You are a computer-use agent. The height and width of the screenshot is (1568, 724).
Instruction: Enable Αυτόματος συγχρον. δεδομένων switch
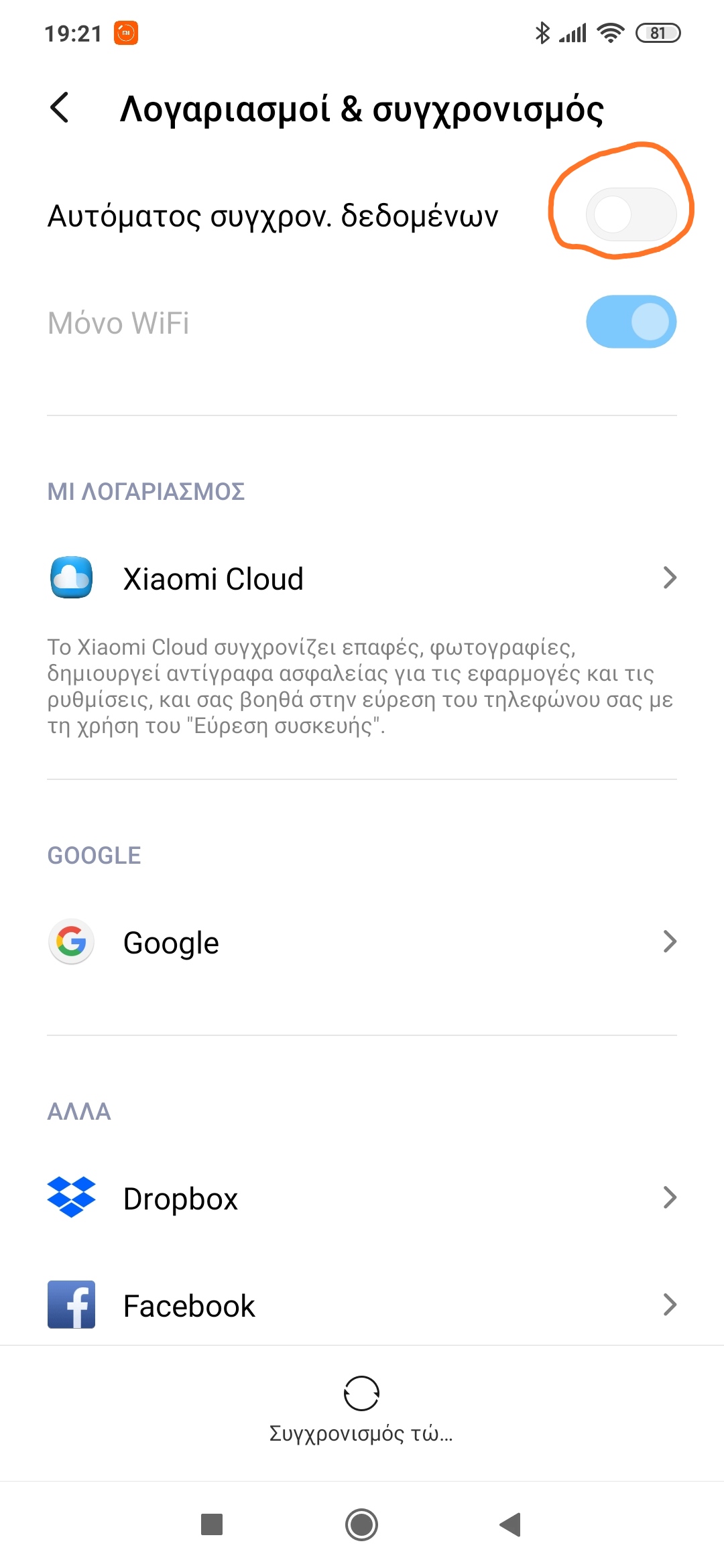click(631, 214)
